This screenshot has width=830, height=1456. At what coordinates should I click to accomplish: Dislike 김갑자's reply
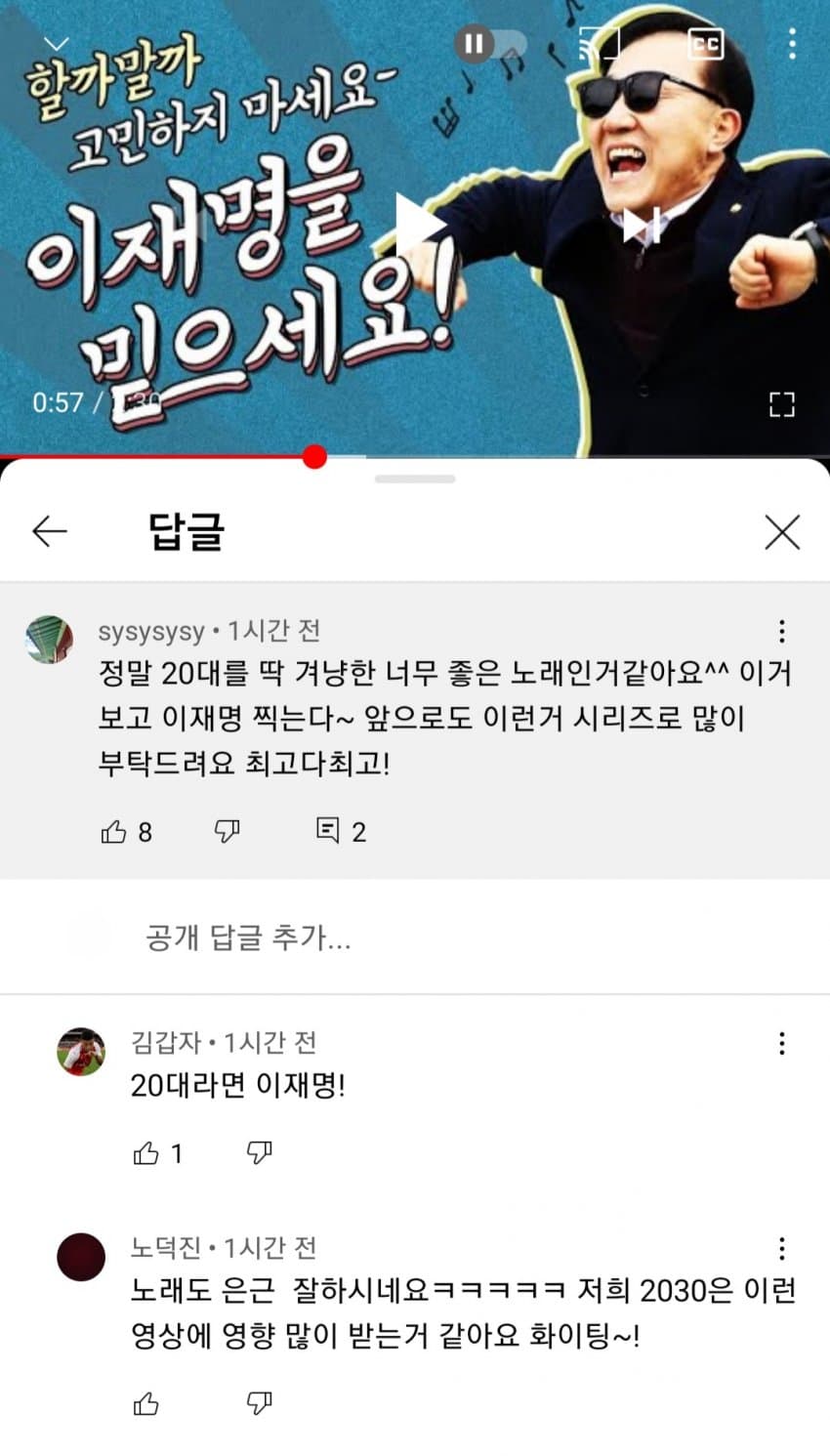(x=259, y=1153)
